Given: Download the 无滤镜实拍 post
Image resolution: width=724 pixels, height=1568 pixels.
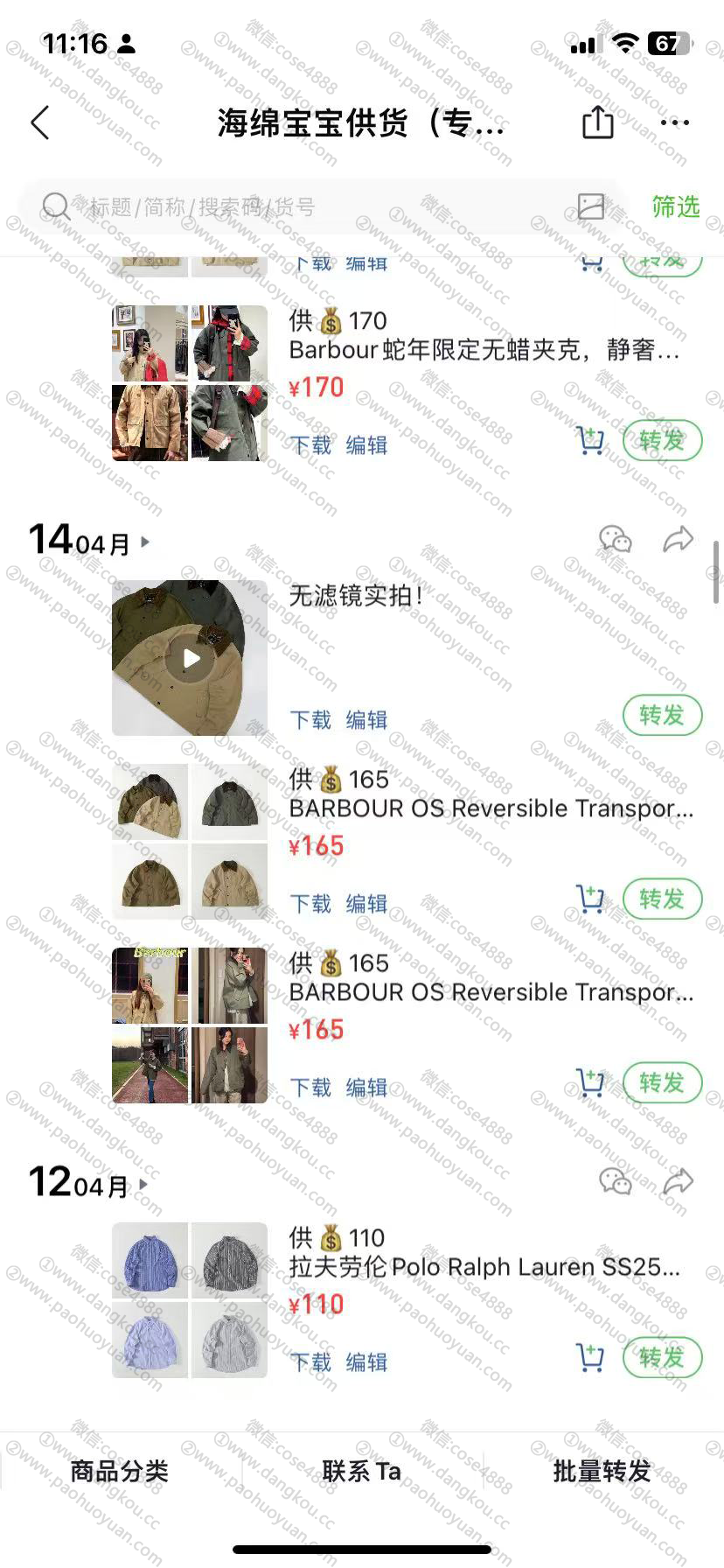Looking at the screenshot, I should pyautogui.click(x=310, y=719).
